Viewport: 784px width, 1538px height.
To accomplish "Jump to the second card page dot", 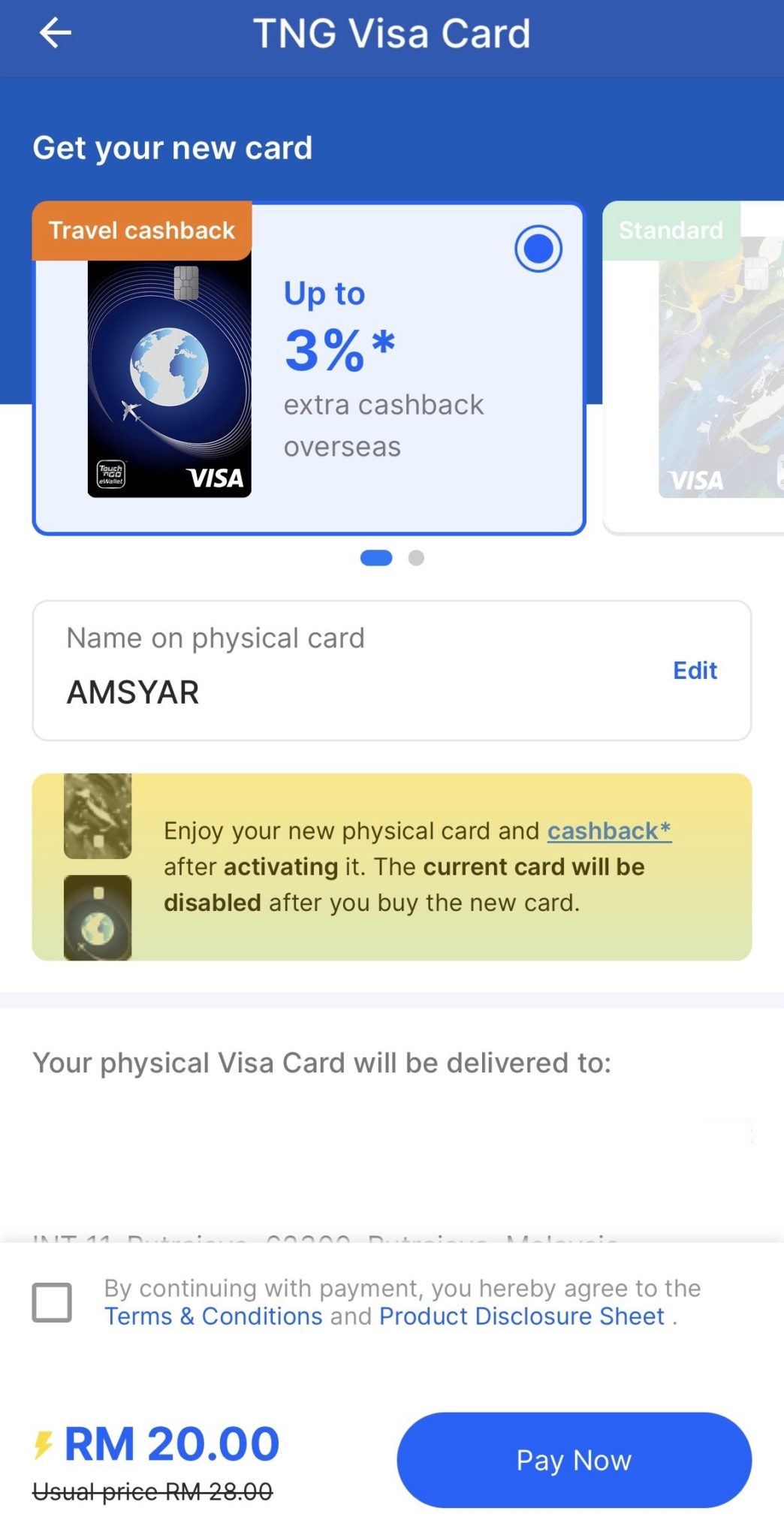I will (416, 558).
